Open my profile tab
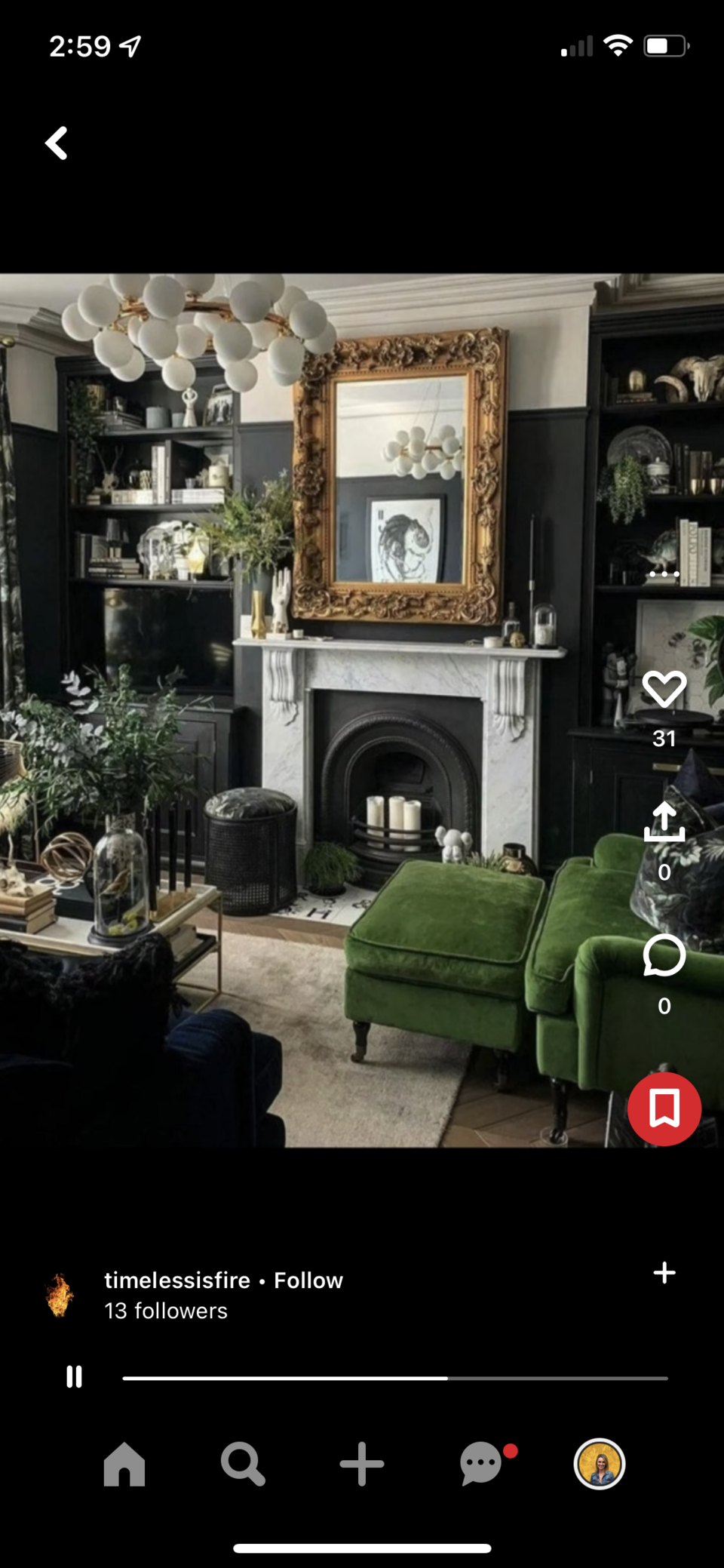Viewport: 724px width, 1568px height. pyautogui.click(x=600, y=1464)
